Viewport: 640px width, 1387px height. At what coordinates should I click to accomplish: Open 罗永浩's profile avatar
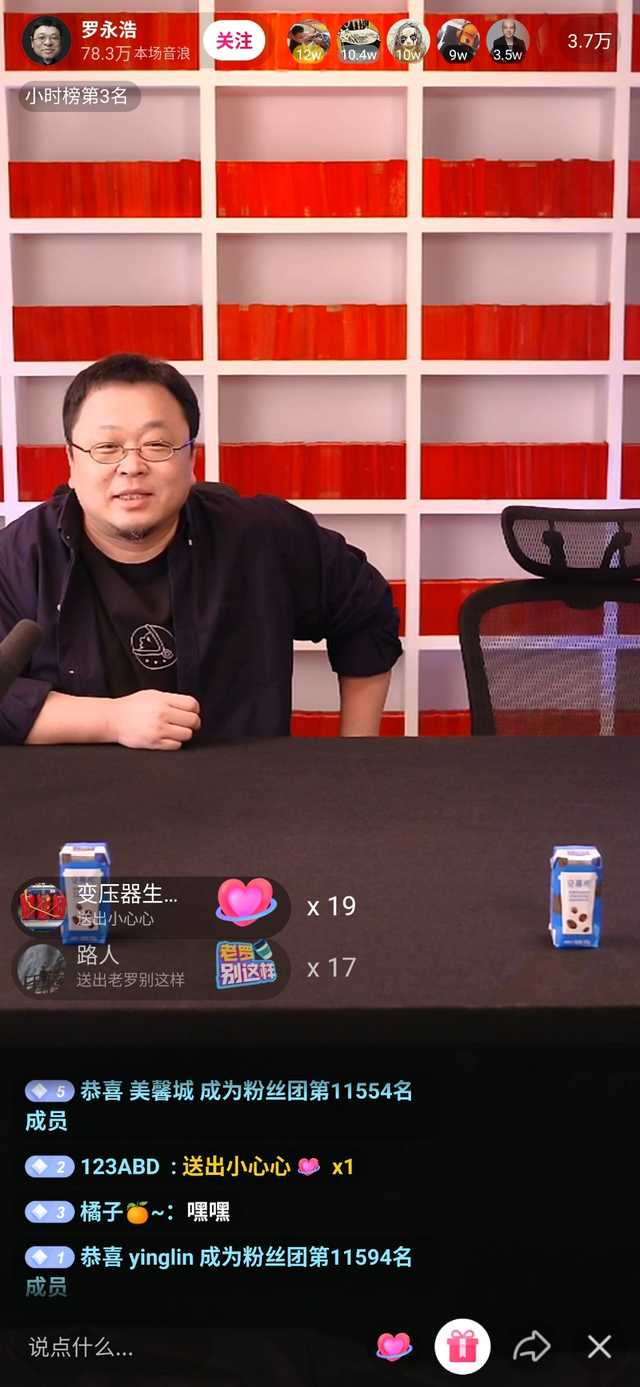pyautogui.click(x=45, y=41)
